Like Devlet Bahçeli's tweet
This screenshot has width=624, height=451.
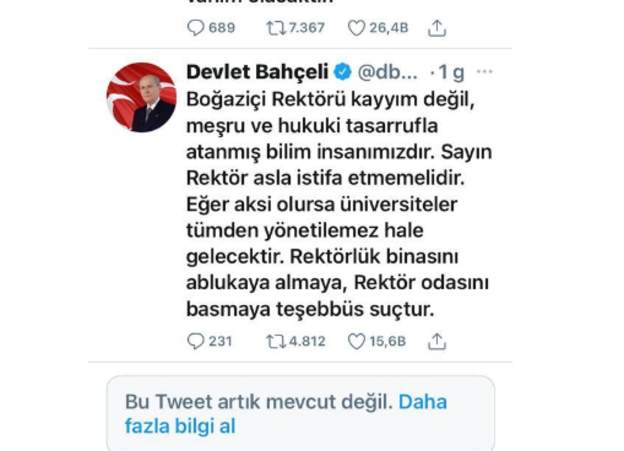pos(356,341)
